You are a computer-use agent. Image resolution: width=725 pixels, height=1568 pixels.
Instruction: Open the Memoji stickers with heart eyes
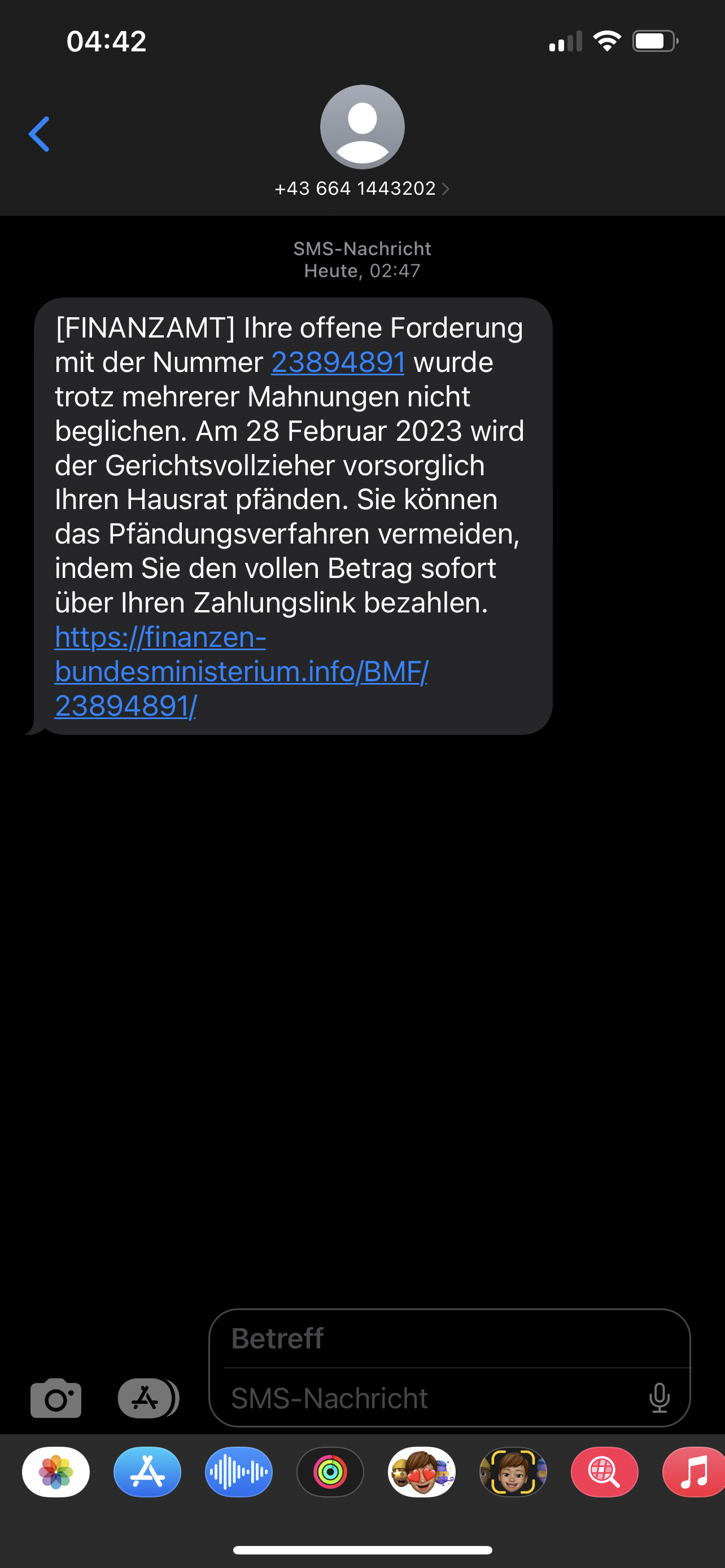422,1472
